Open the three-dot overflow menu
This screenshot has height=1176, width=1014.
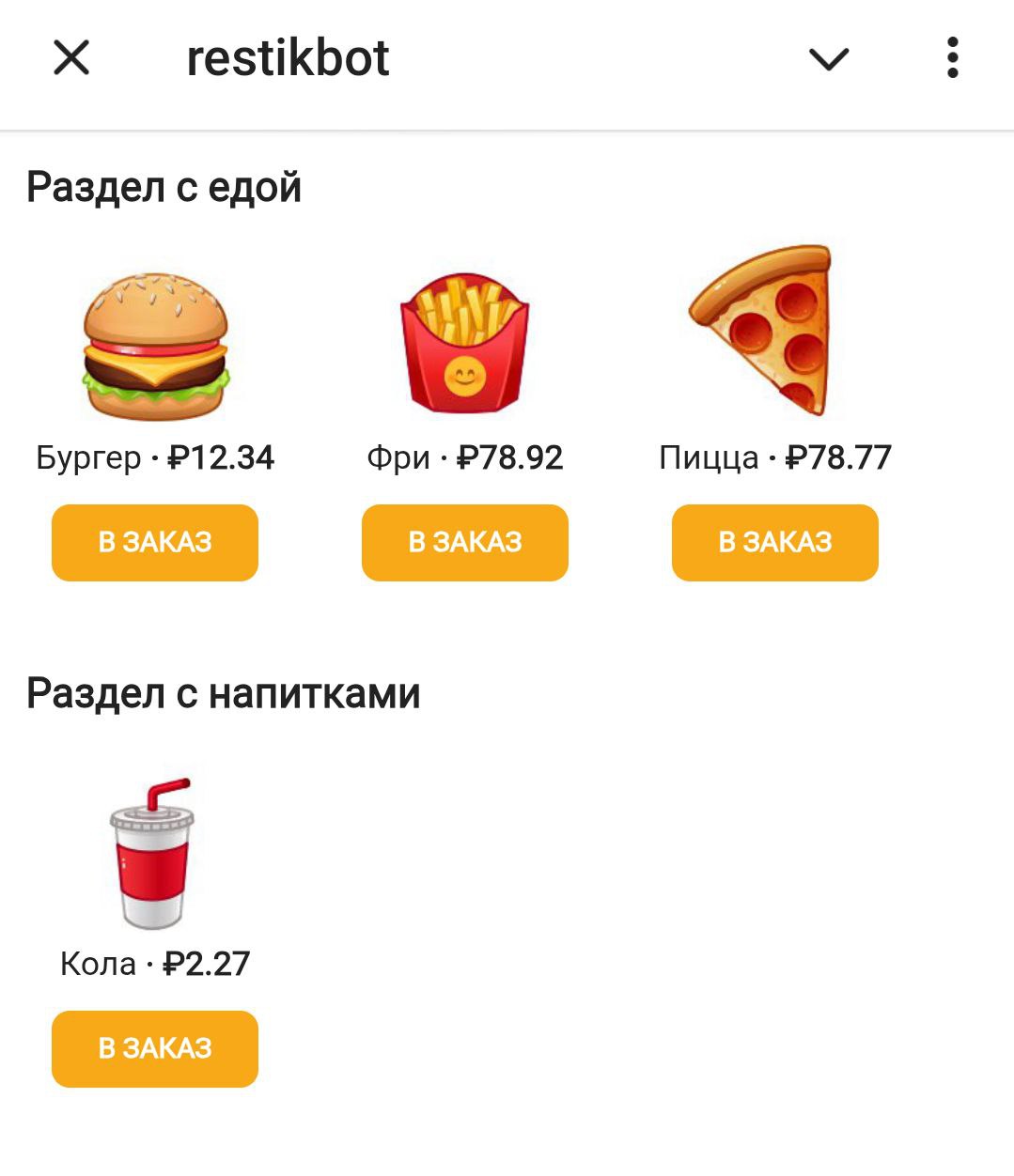[952, 58]
